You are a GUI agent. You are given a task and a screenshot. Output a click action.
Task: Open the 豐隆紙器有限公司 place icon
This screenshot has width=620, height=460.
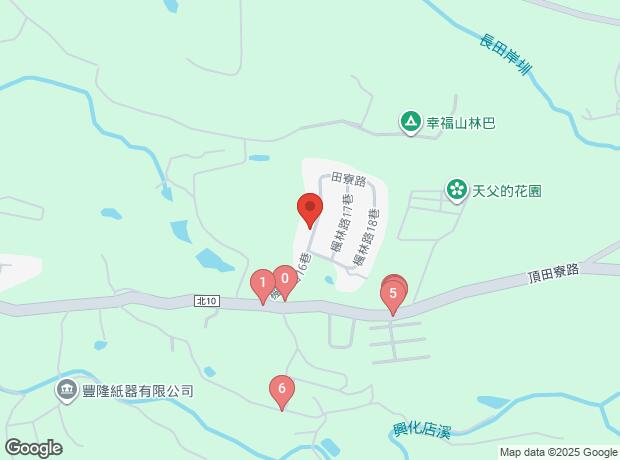point(67,391)
